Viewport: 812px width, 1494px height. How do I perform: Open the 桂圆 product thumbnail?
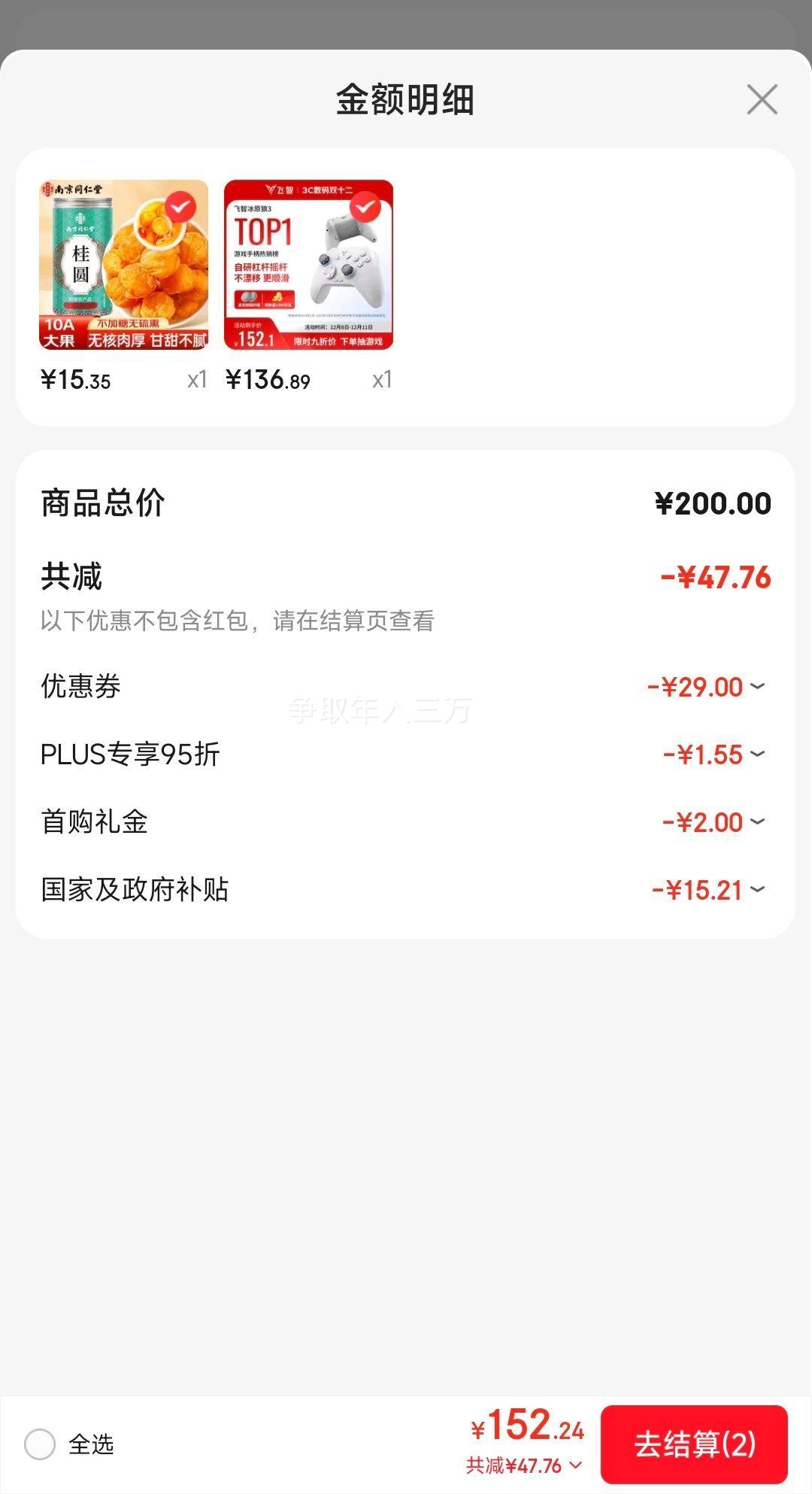coord(123,265)
